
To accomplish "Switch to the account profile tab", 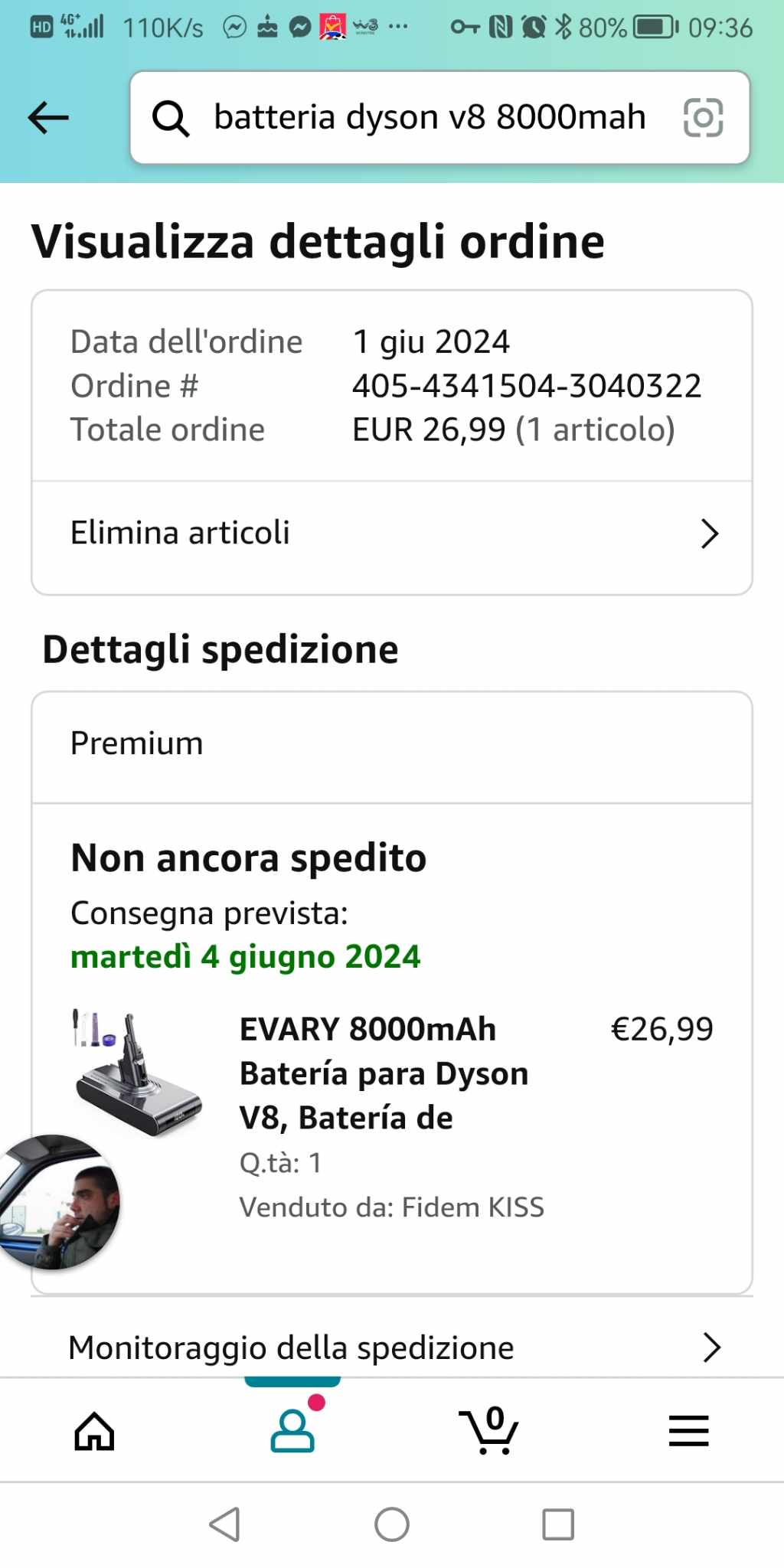I will 292,1430.
